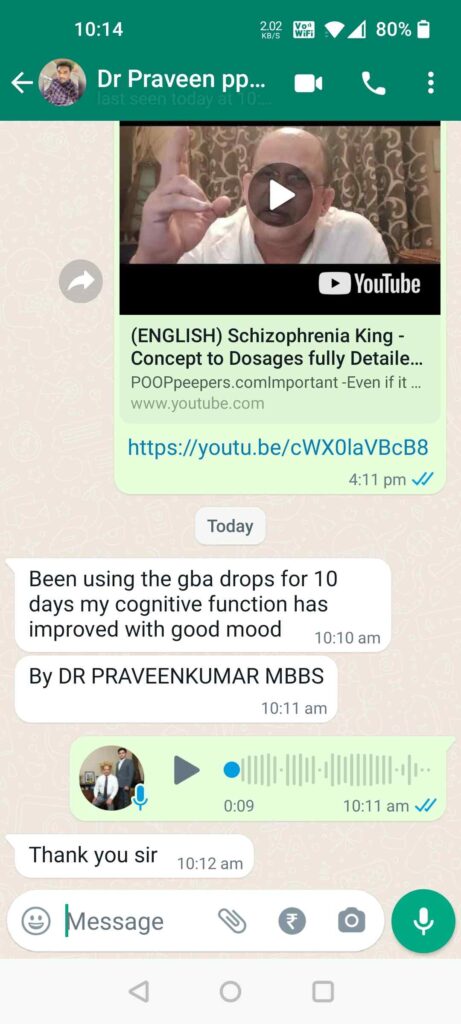The image size is (461, 1024).
Task: Go back to the chat list
Action: (22, 83)
